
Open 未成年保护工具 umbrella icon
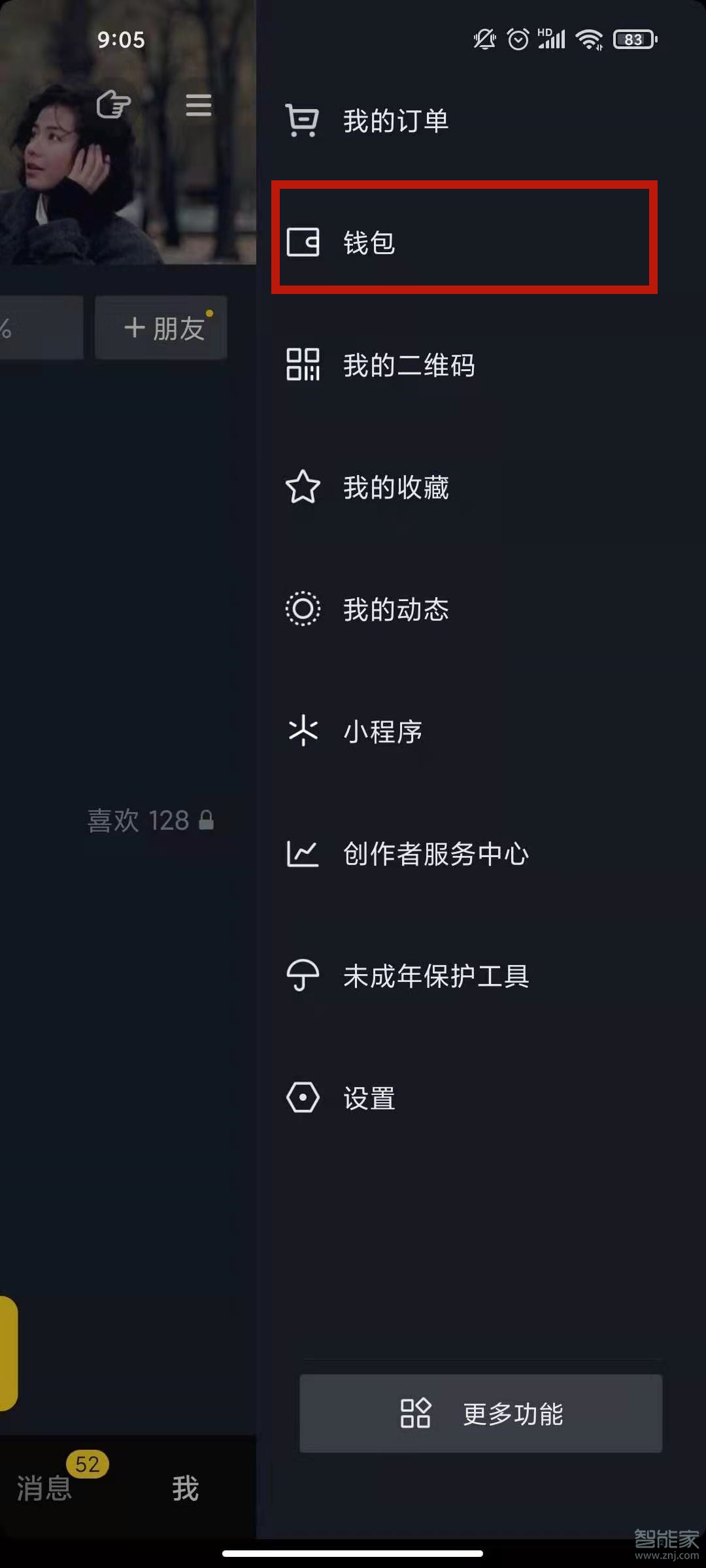point(302,976)
